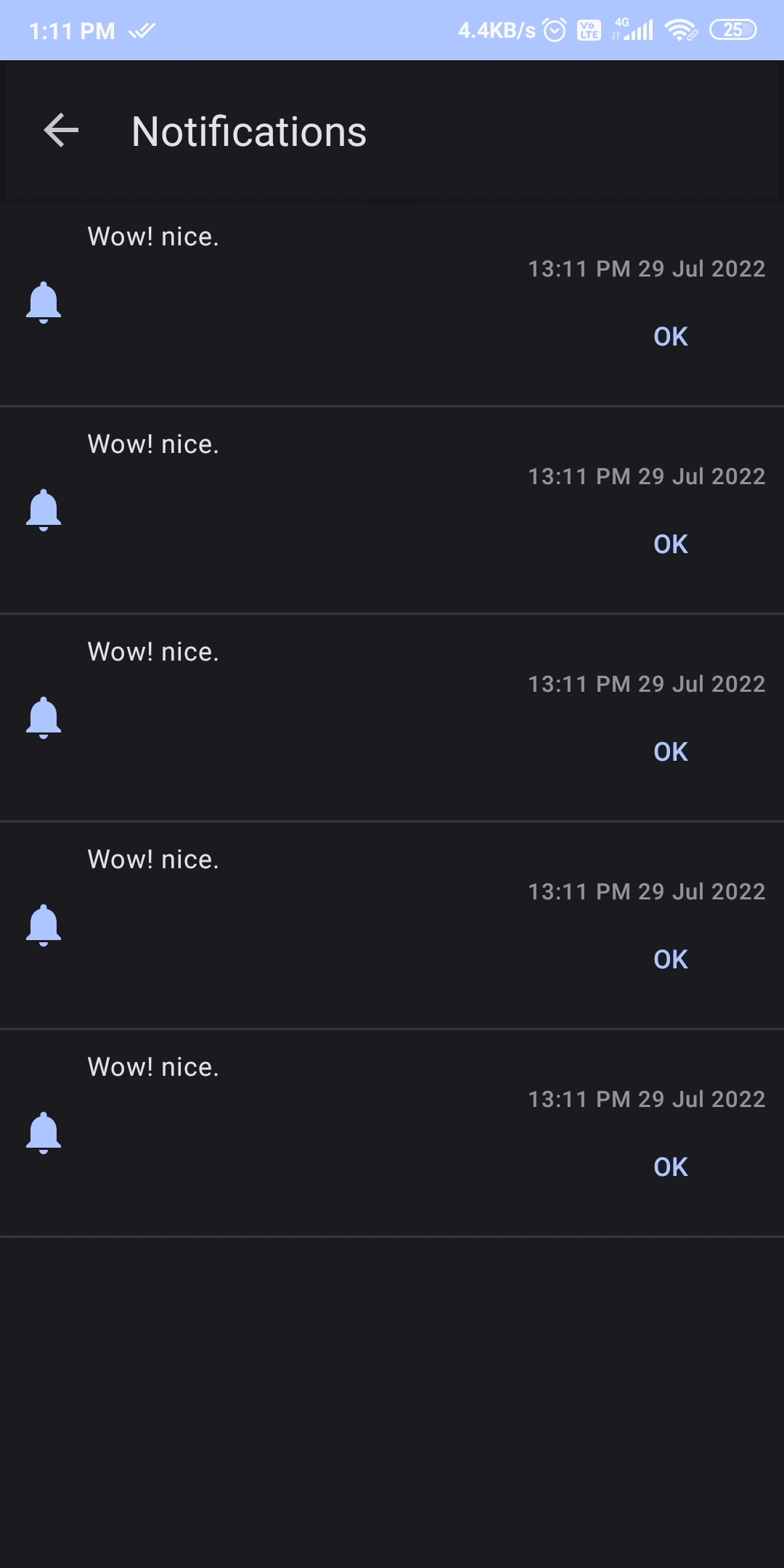Click the bell icon on the first notification
This screenshot has height=1568, width=784.
44,303
